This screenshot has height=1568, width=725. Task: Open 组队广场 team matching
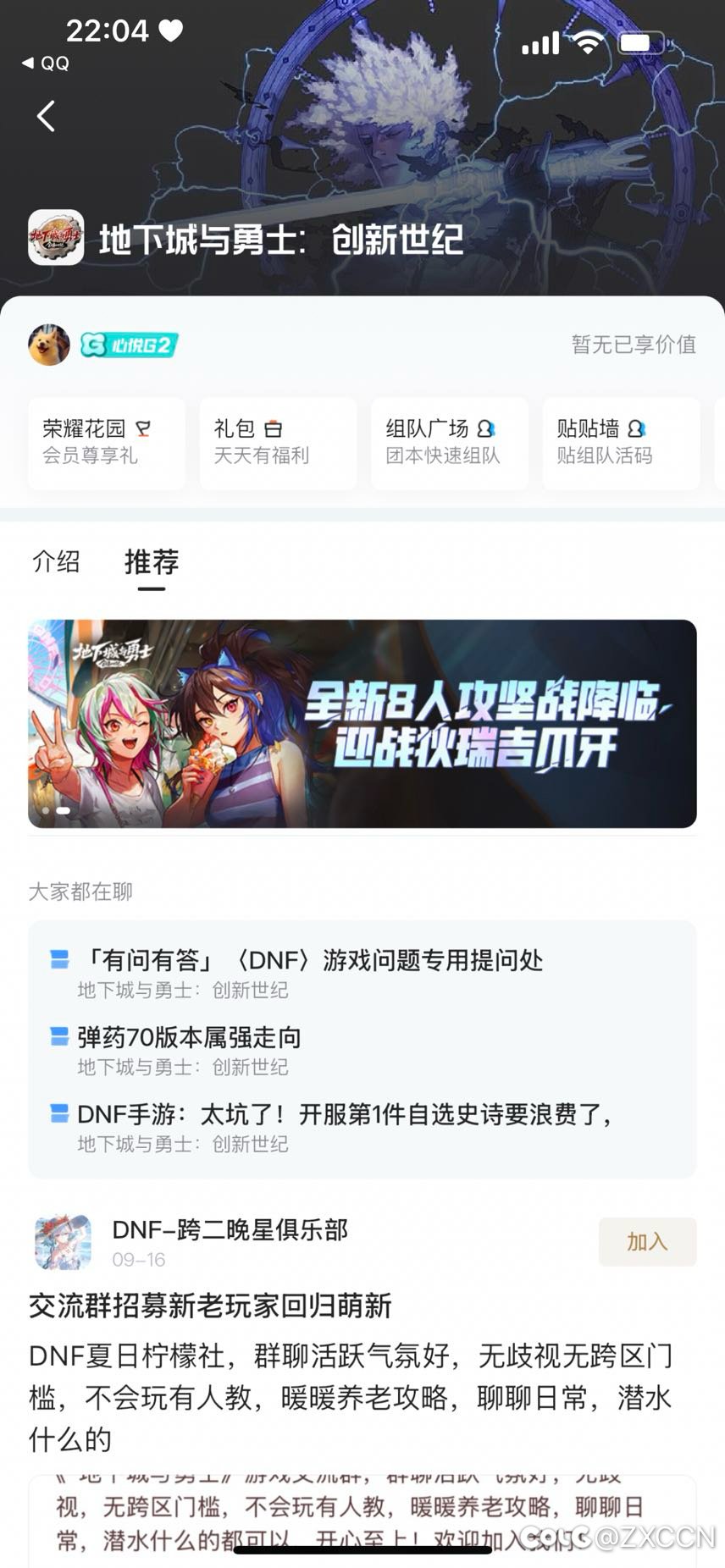[449, 442]
